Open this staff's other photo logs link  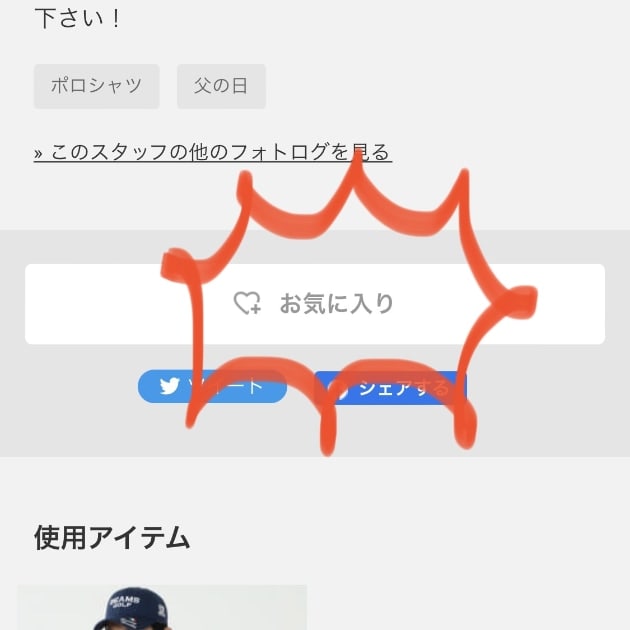212,152
